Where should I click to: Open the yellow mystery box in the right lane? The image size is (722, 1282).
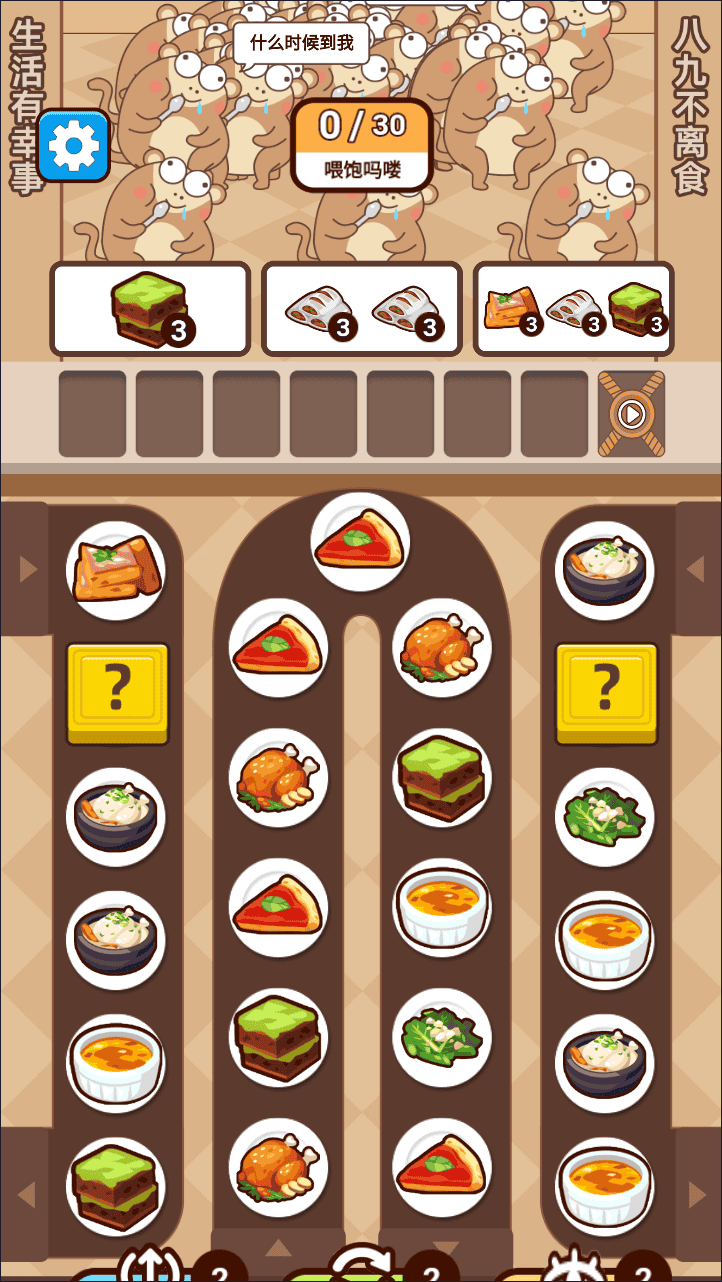[x=606, y=693]
